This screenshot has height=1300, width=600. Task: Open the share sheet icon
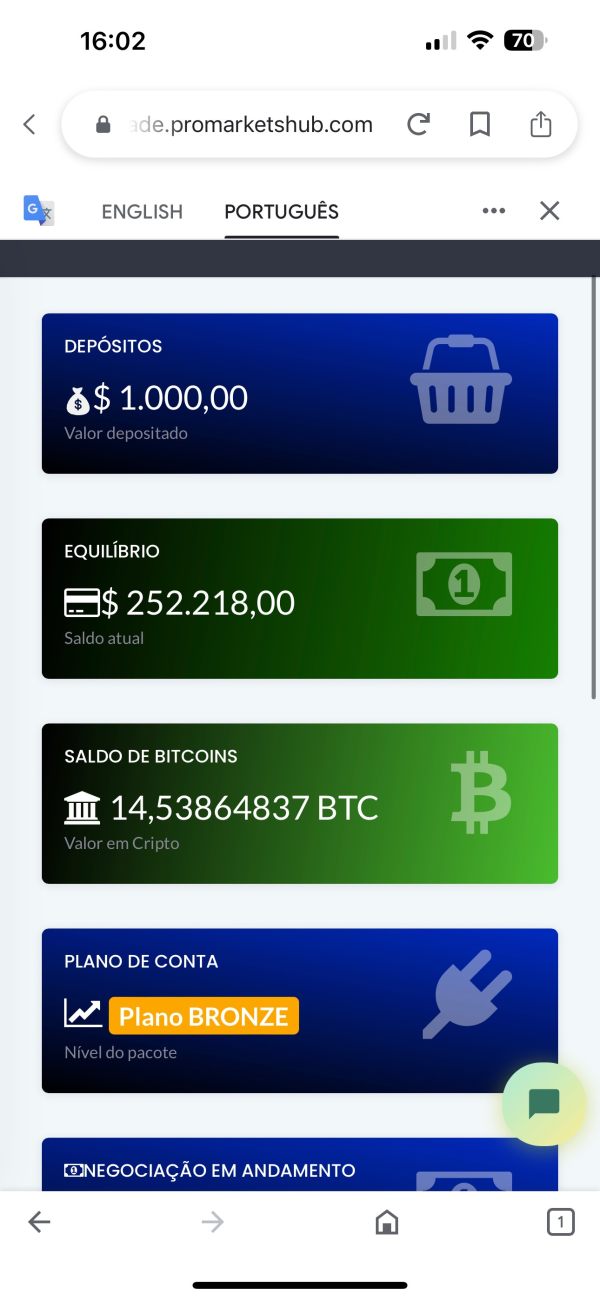540,124
